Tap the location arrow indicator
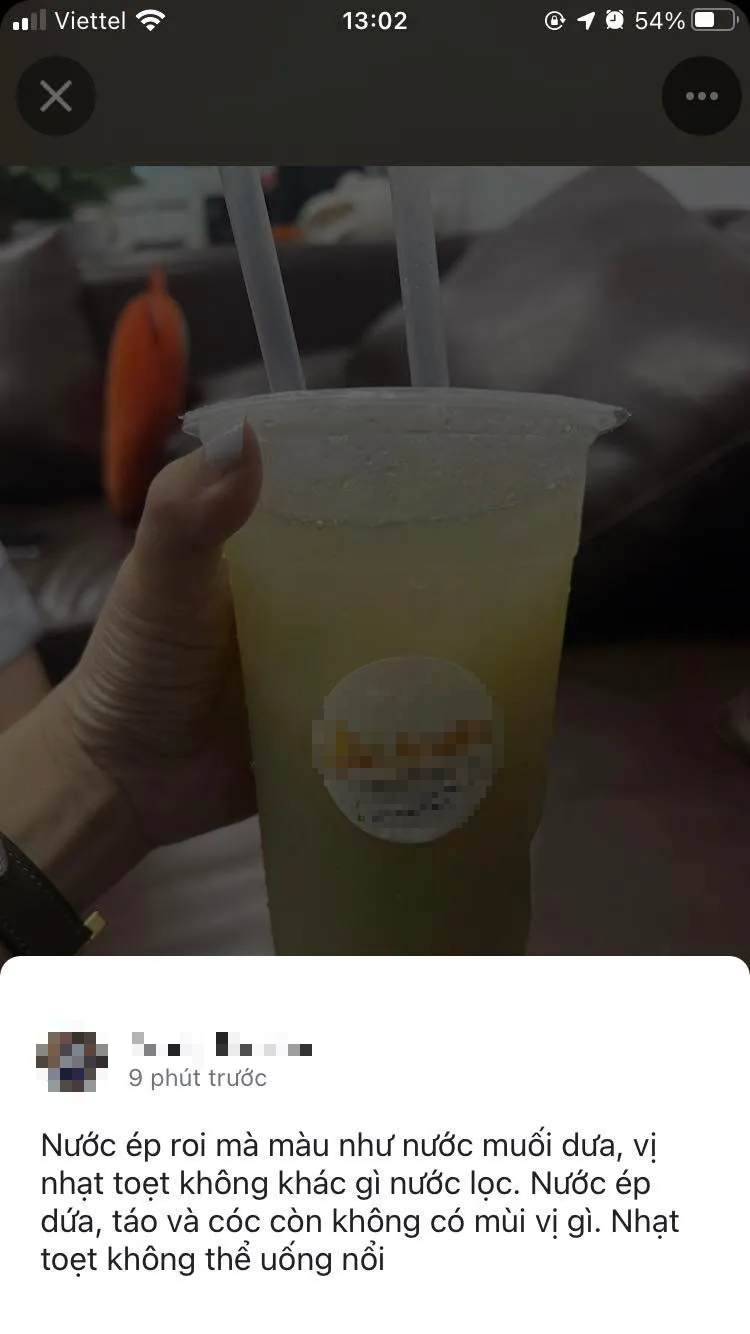Screen dimensions: 750x1334 click(x=586, y=20)
